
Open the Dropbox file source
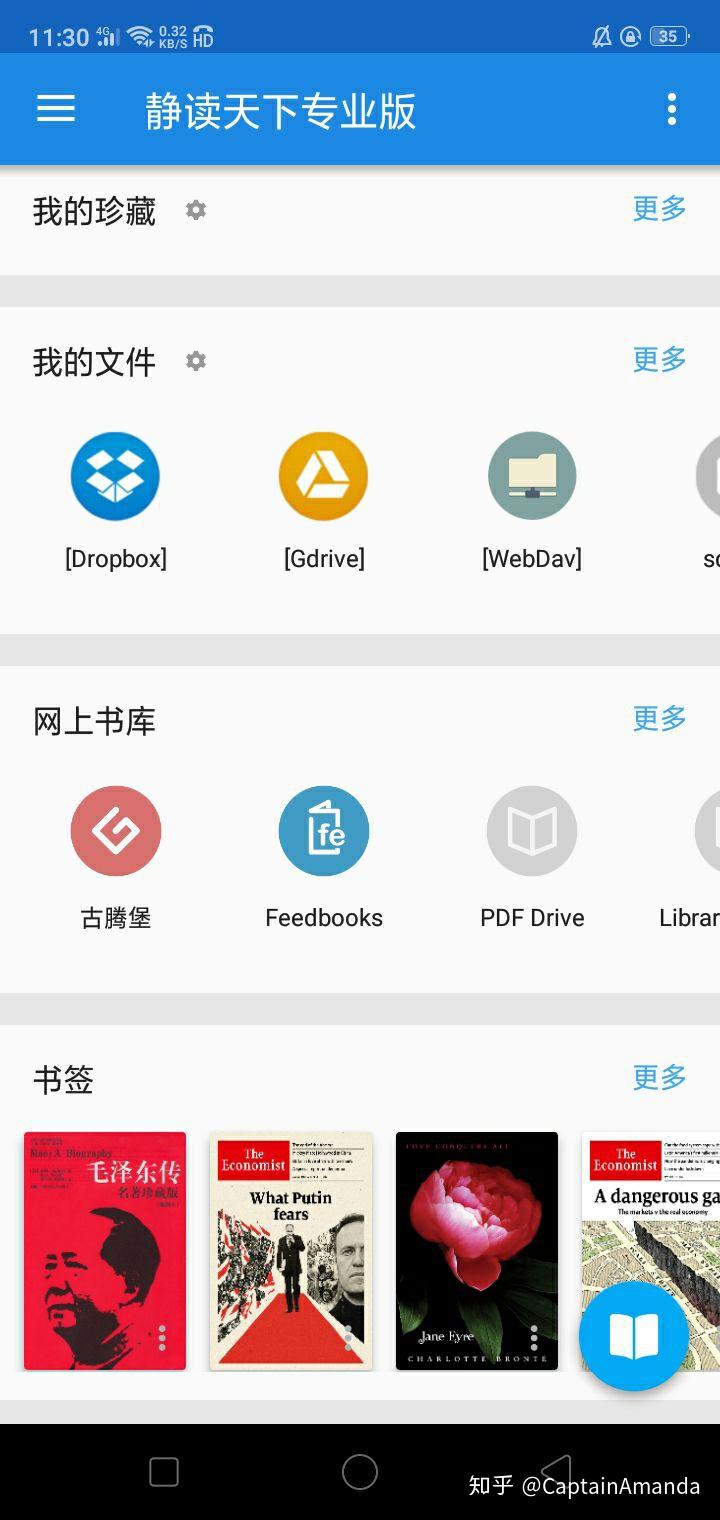tap(116, 477)
